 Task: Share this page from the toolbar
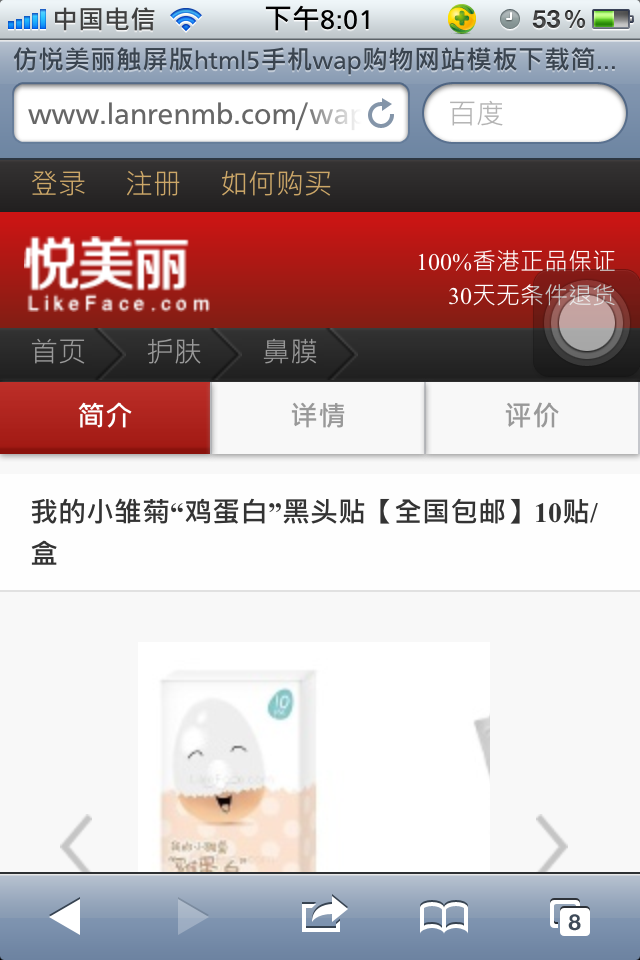pyautogui.click(x=323, y=916)
